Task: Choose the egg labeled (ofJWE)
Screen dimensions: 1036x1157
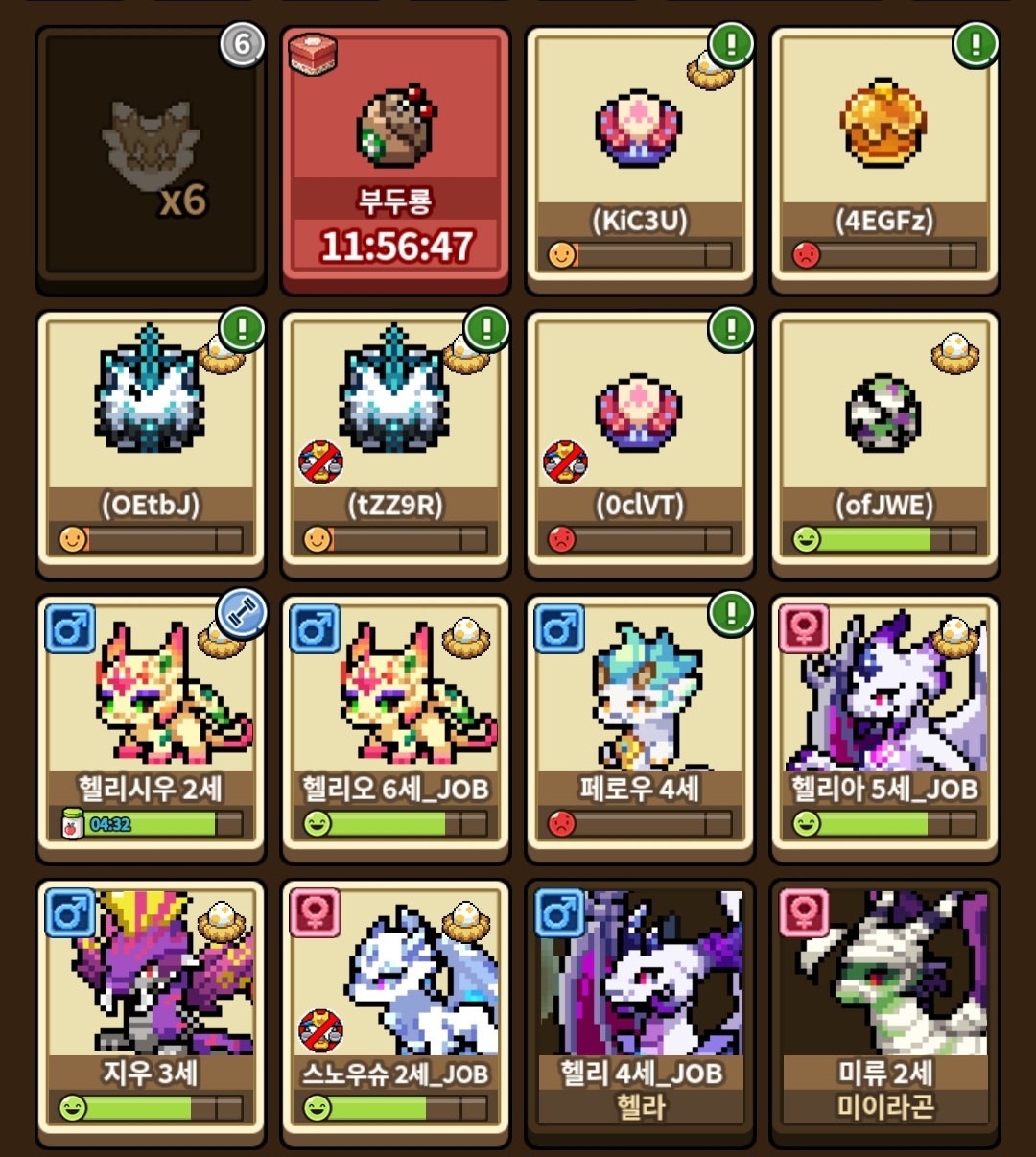Action: (x=884, y=443)
